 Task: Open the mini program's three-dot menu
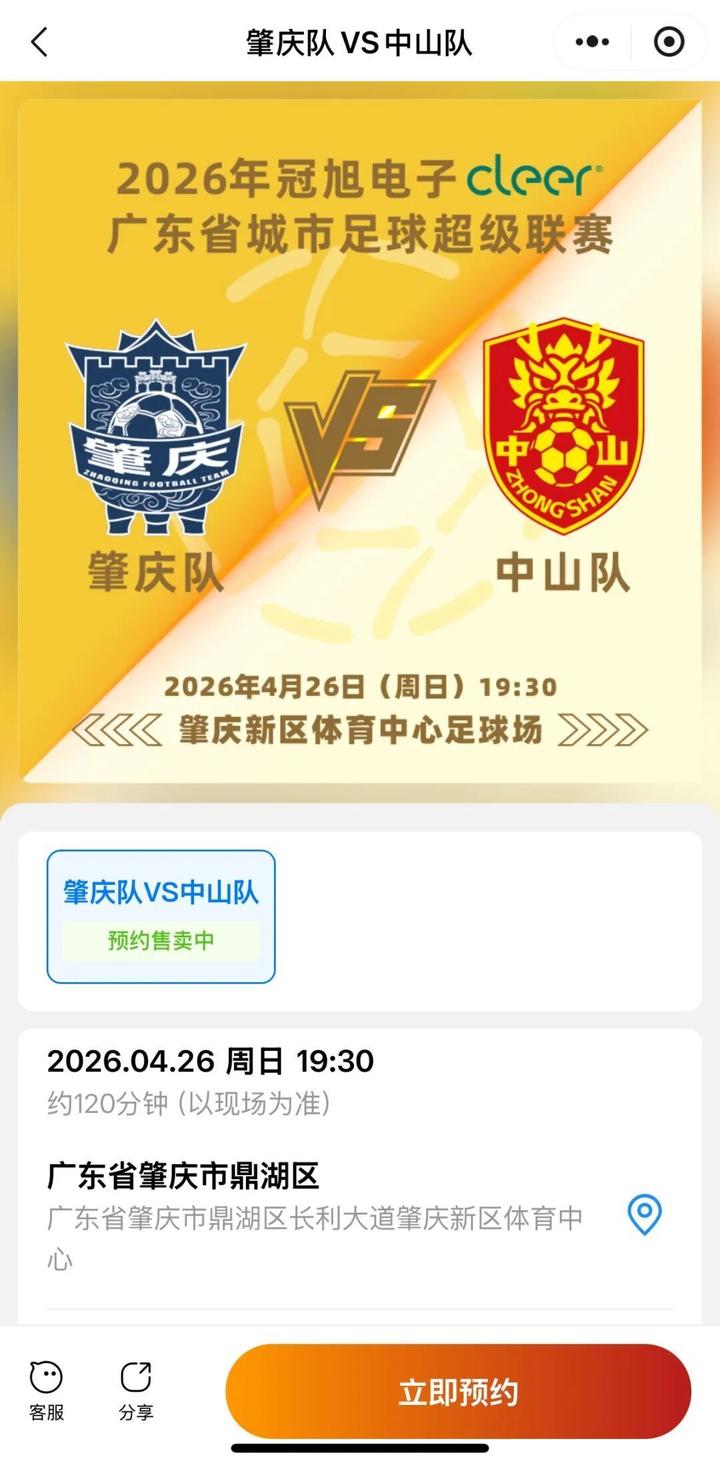(x=592, y=42)
